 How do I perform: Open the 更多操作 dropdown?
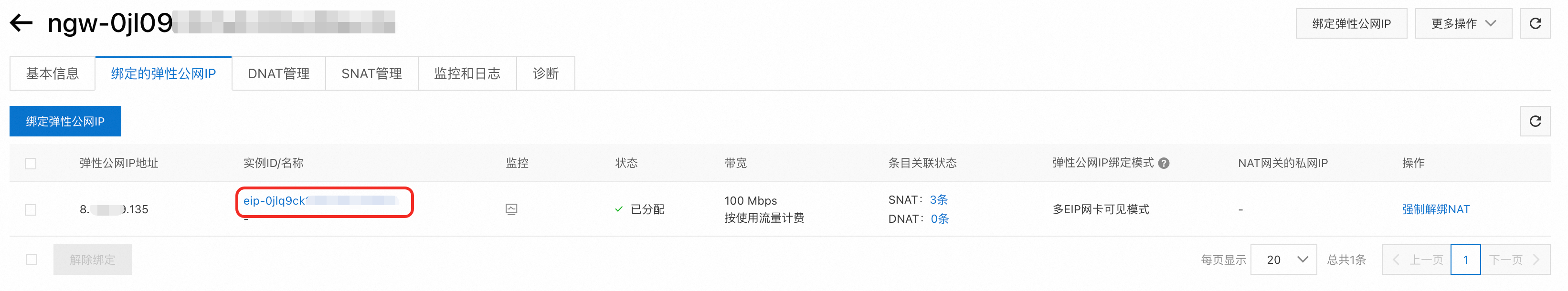pos(1462,24)
